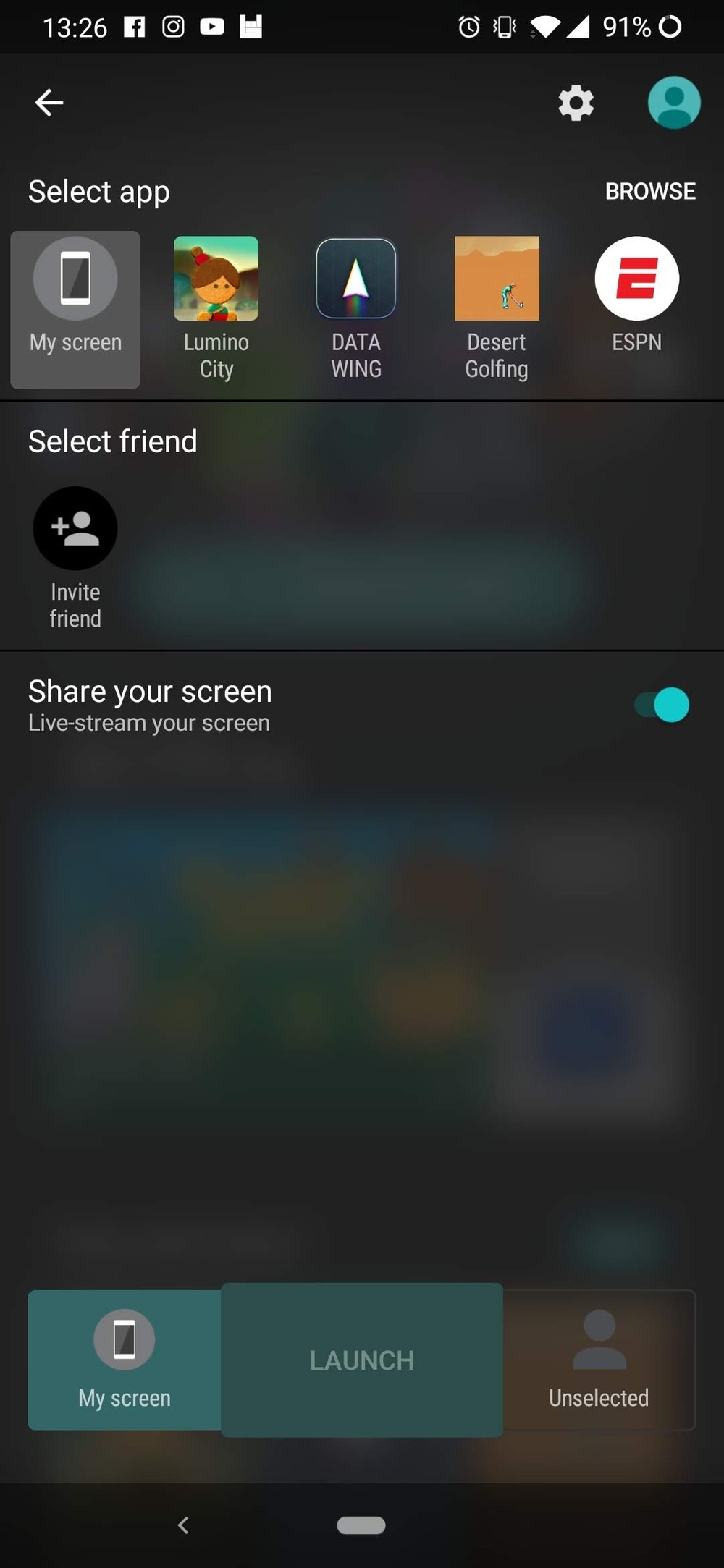
Task: Select the DATA WING app
Action: (356, 309)
